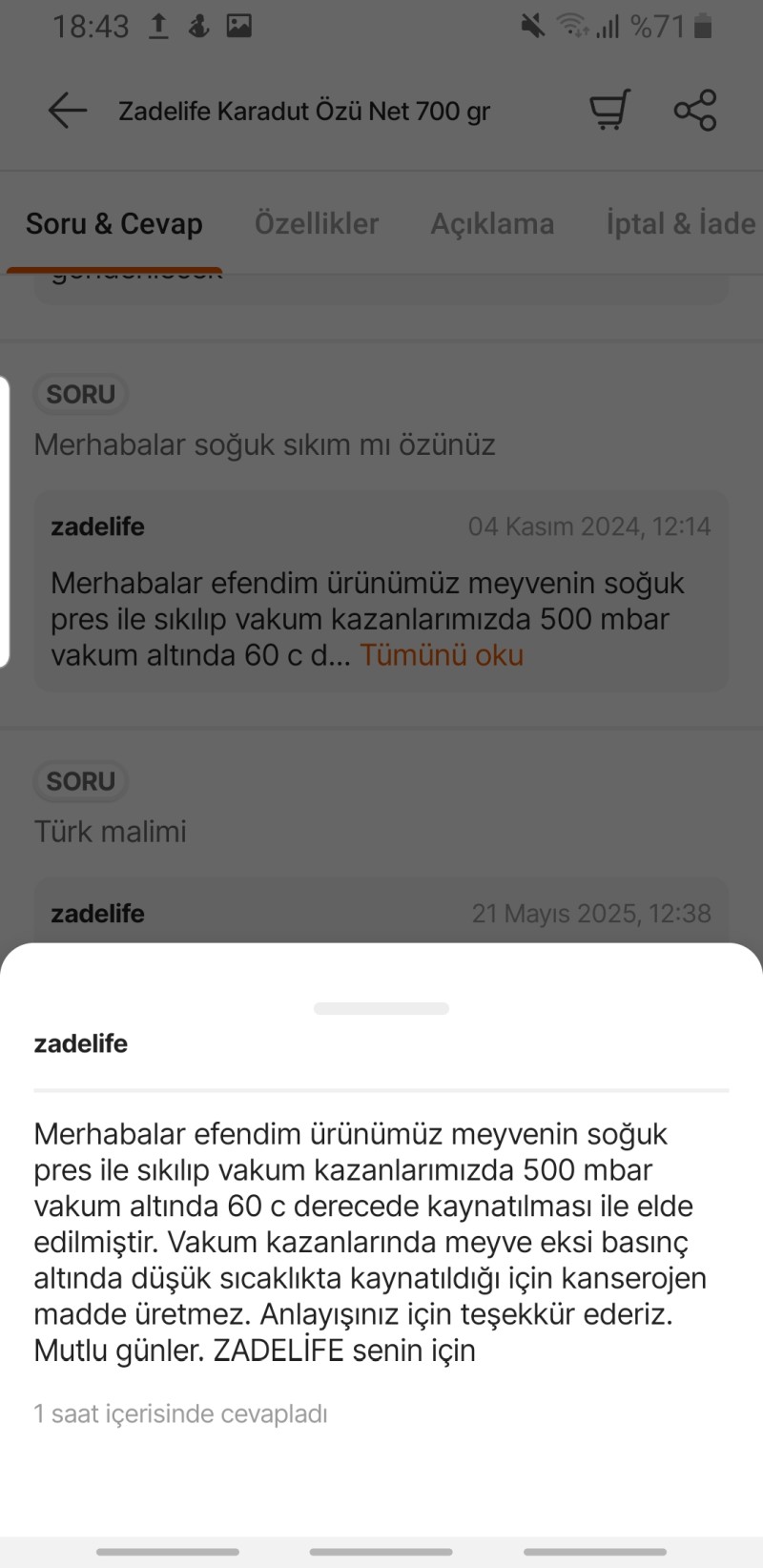The image size is (763, 1568).
Task: Tap the bottom sheet drag handle
Action: coord(381,1008)
